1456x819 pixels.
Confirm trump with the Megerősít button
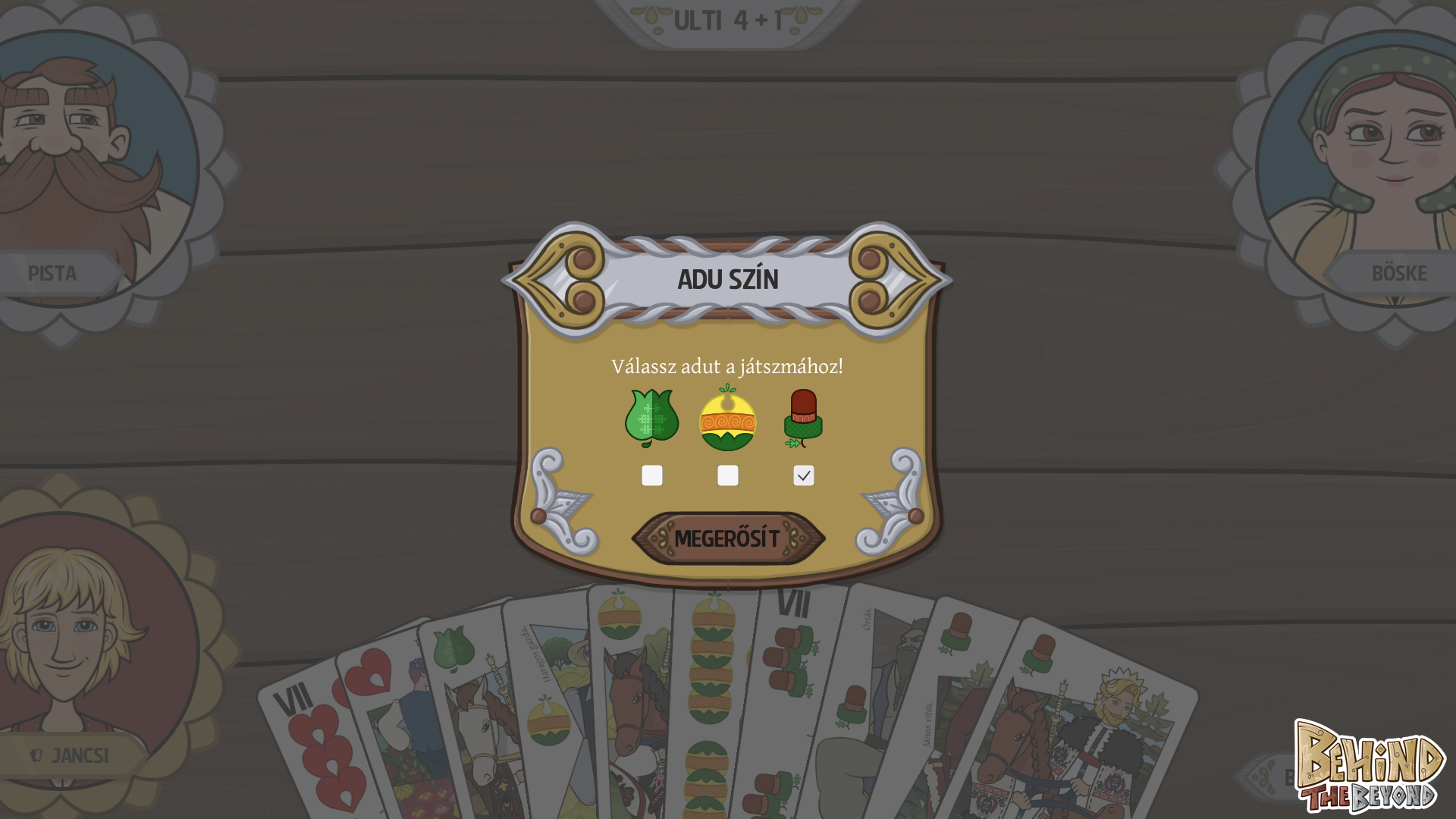tap(728, 538)
